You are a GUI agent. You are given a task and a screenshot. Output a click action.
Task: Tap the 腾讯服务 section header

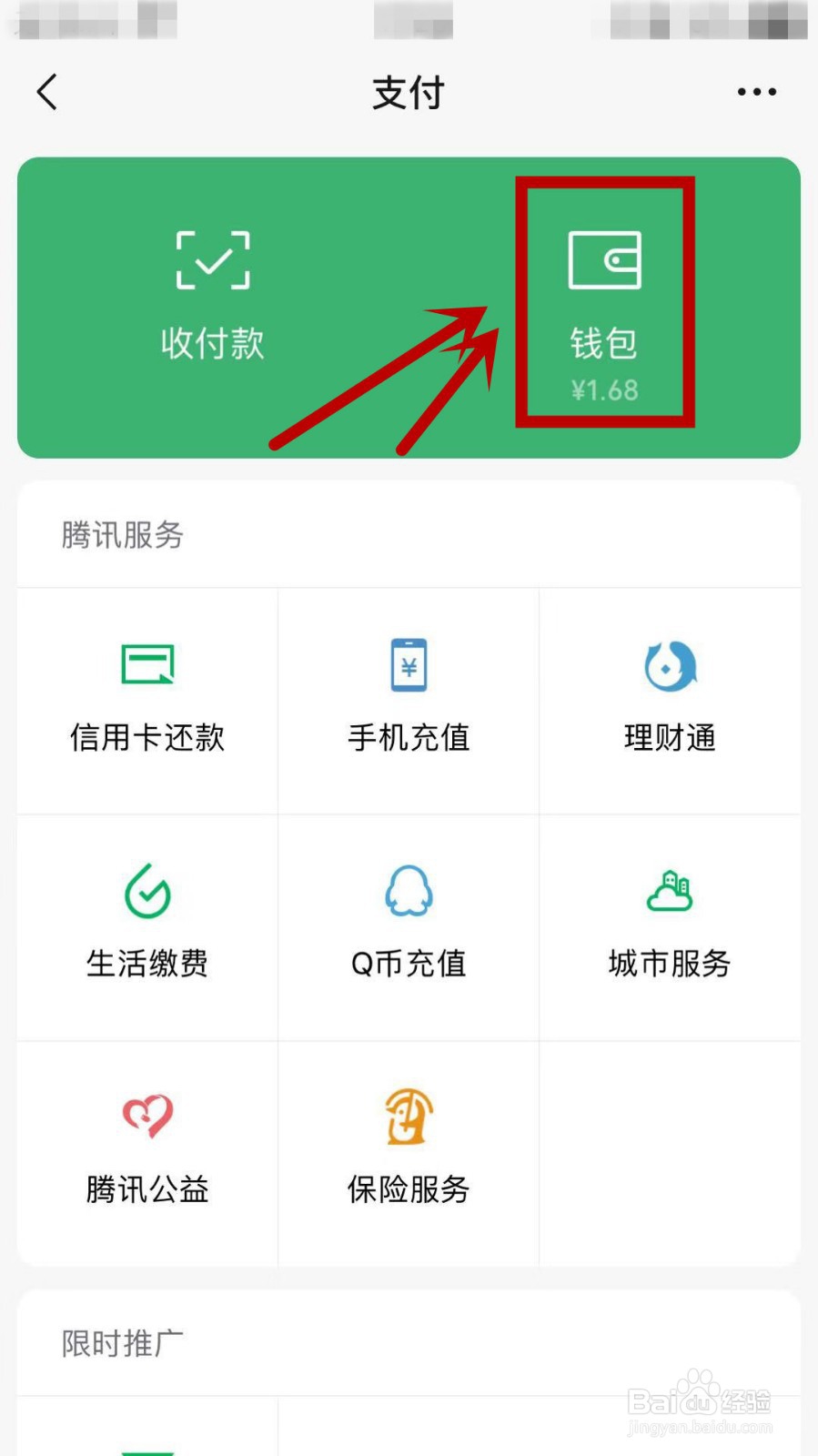point(121,536)
